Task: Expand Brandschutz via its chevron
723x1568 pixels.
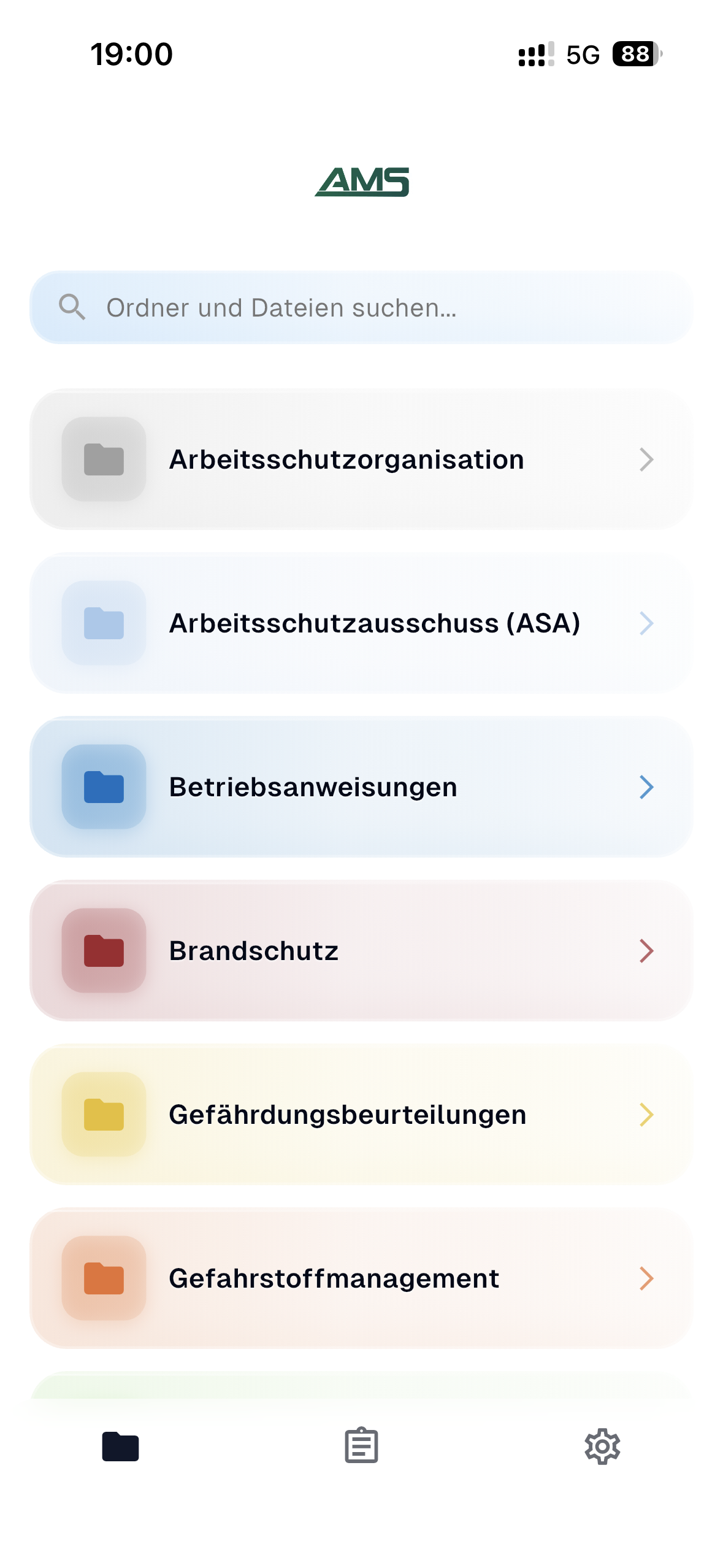Action: point(646,950)
